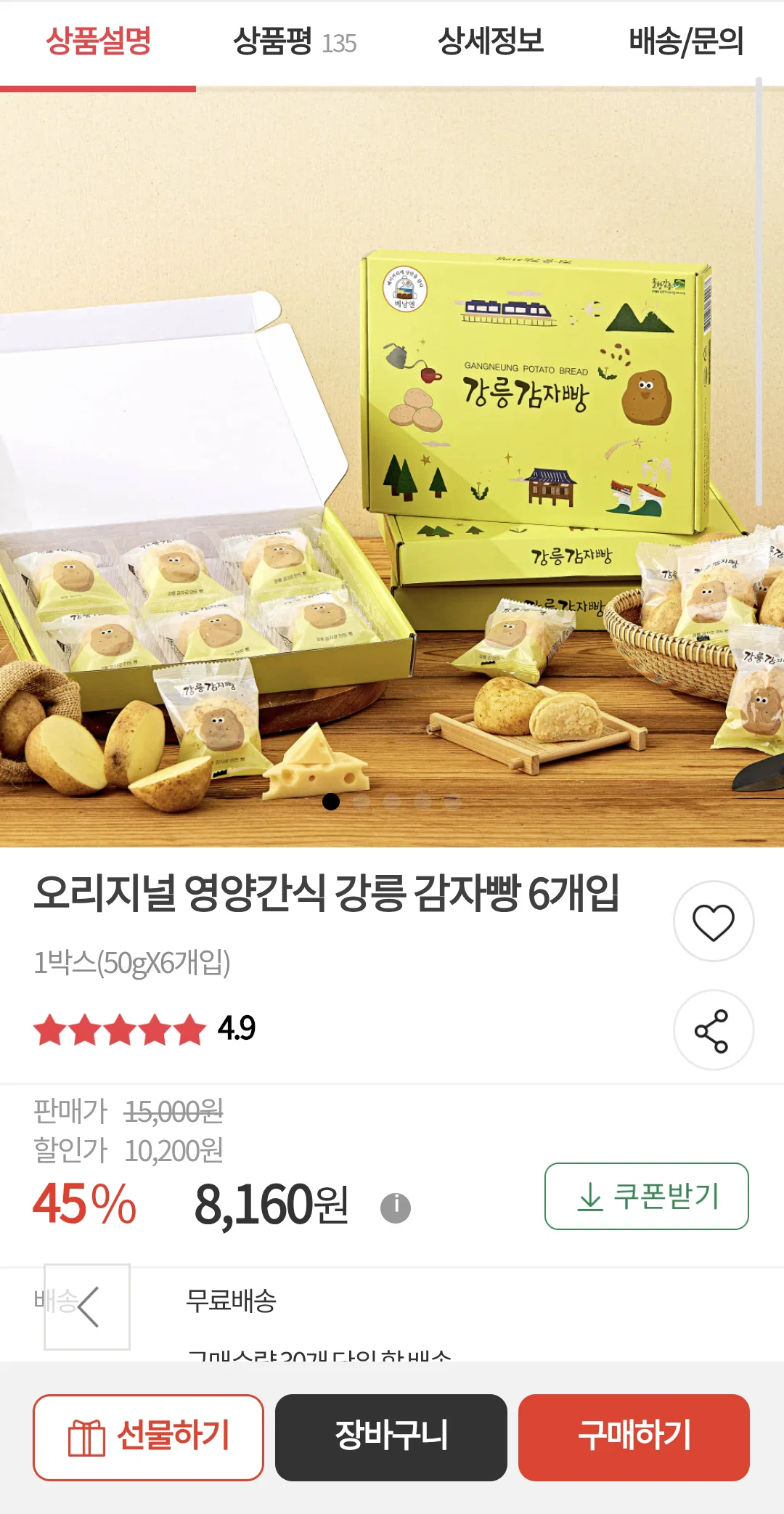784x1514 pixels.
Task: Tap 선물하기 to send as gift
Action: [x=148, y=1437]
